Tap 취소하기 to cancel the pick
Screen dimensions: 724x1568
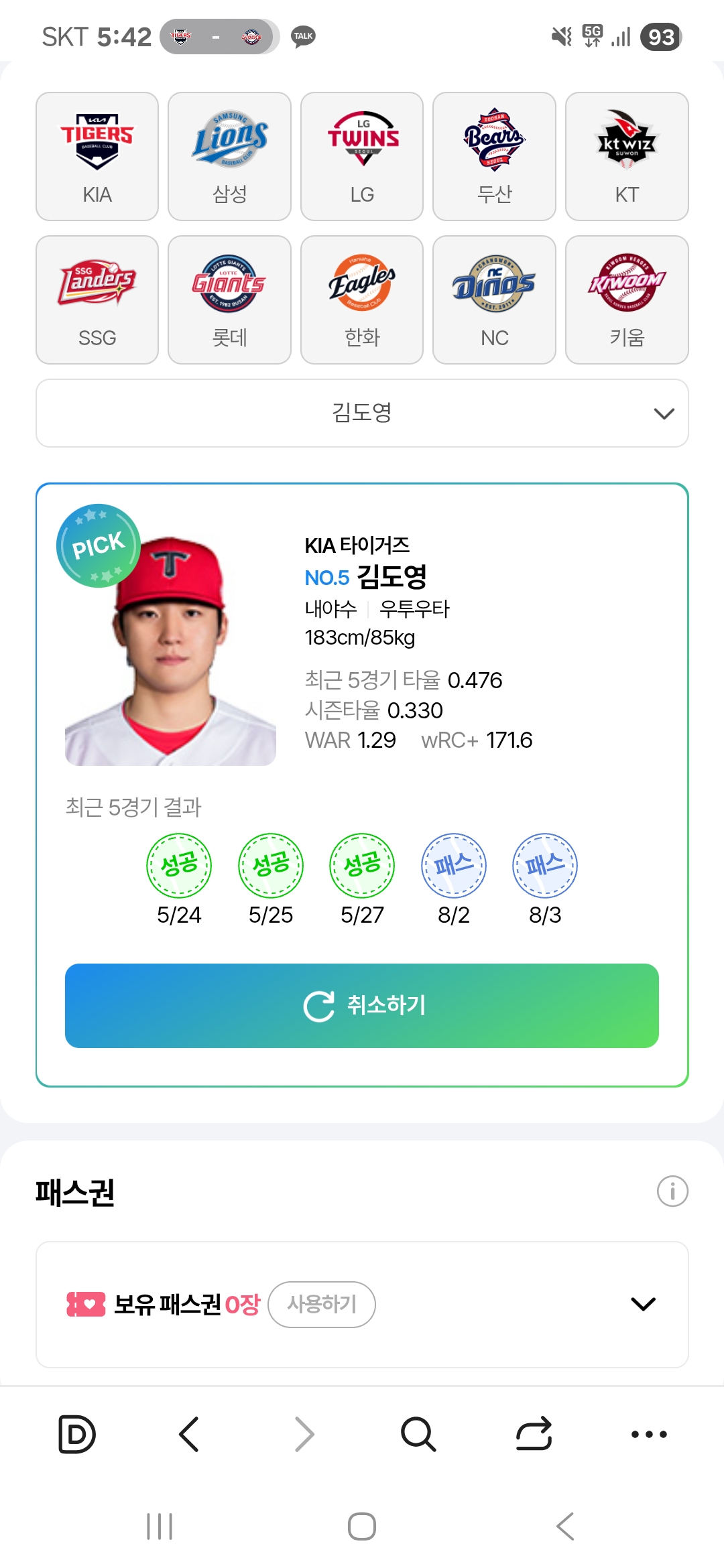tap(362, 1005)
